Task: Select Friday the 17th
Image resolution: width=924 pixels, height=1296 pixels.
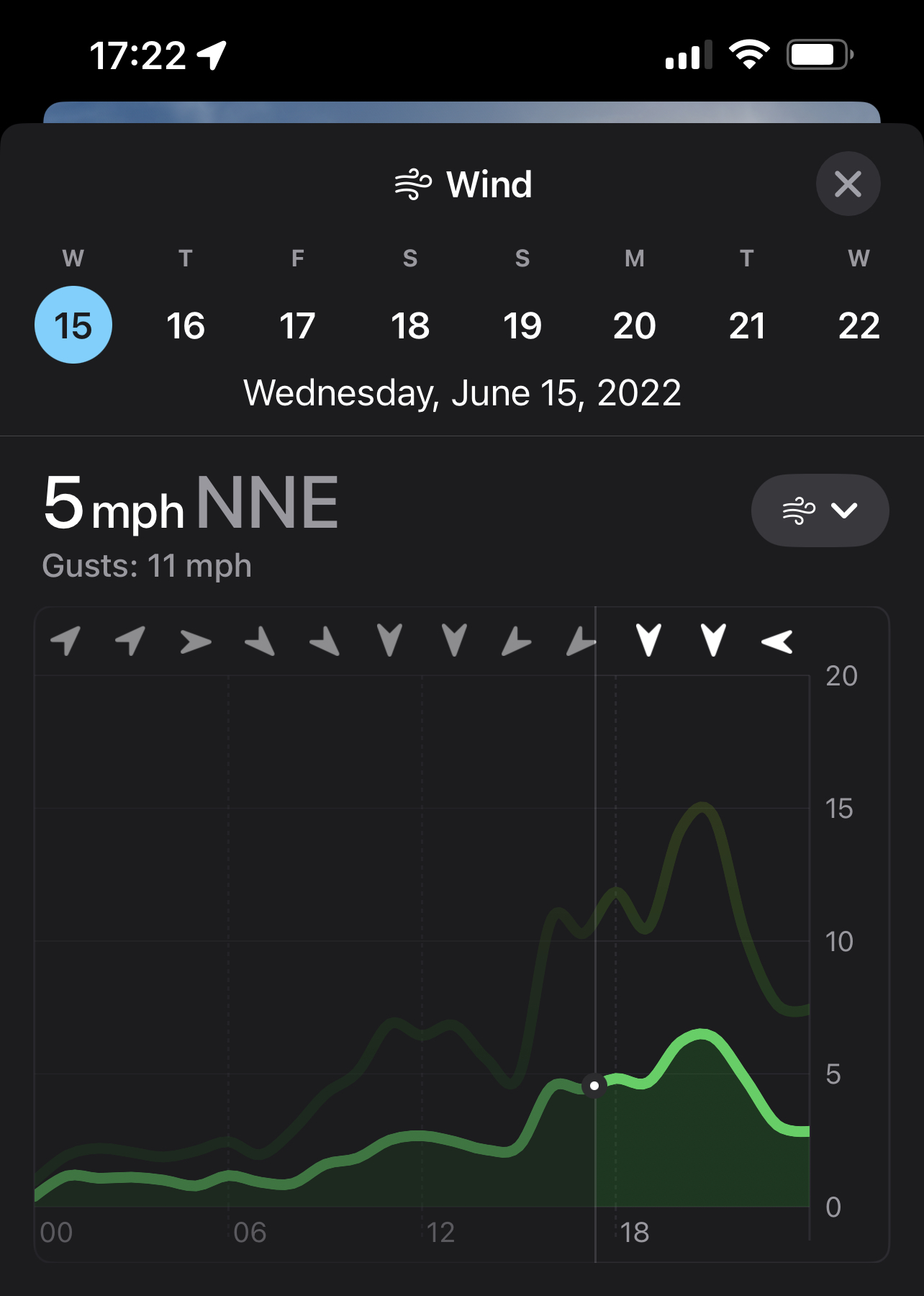Action: pyautogui.click(x=297, y=325)
